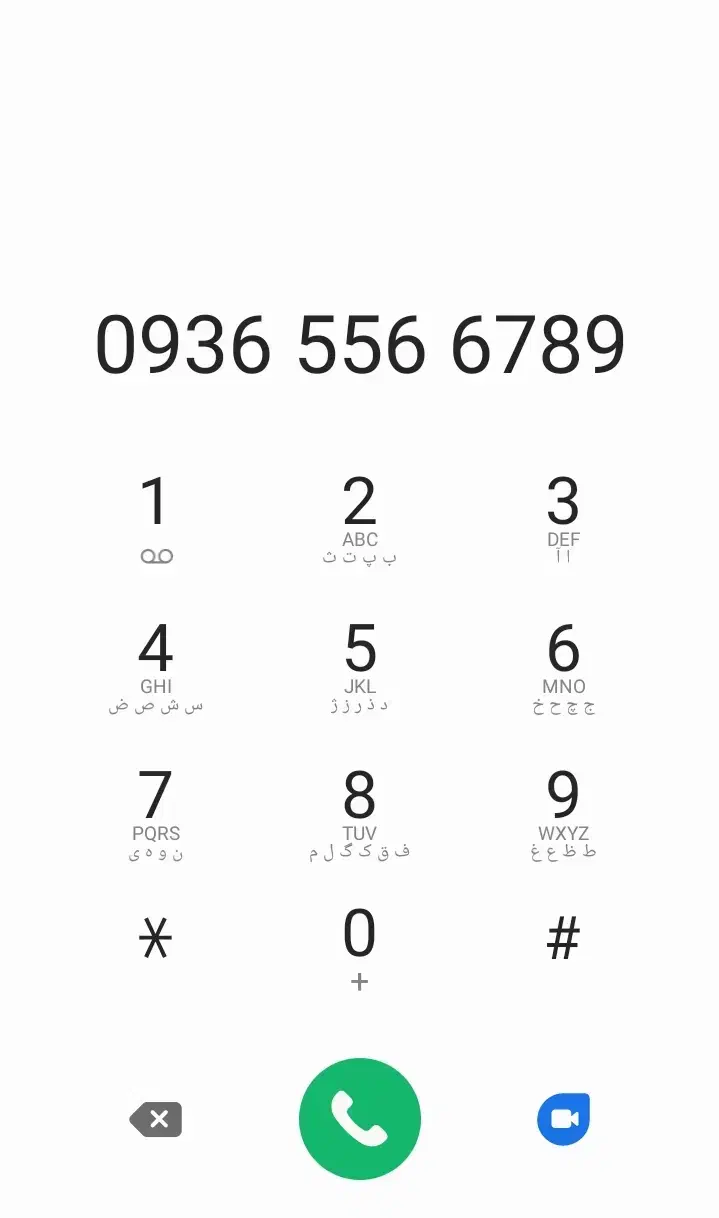Image resolution: width=719 pixels, height=1218 pixels.
Task: Tap the hash key
Action: click(563, 939)
